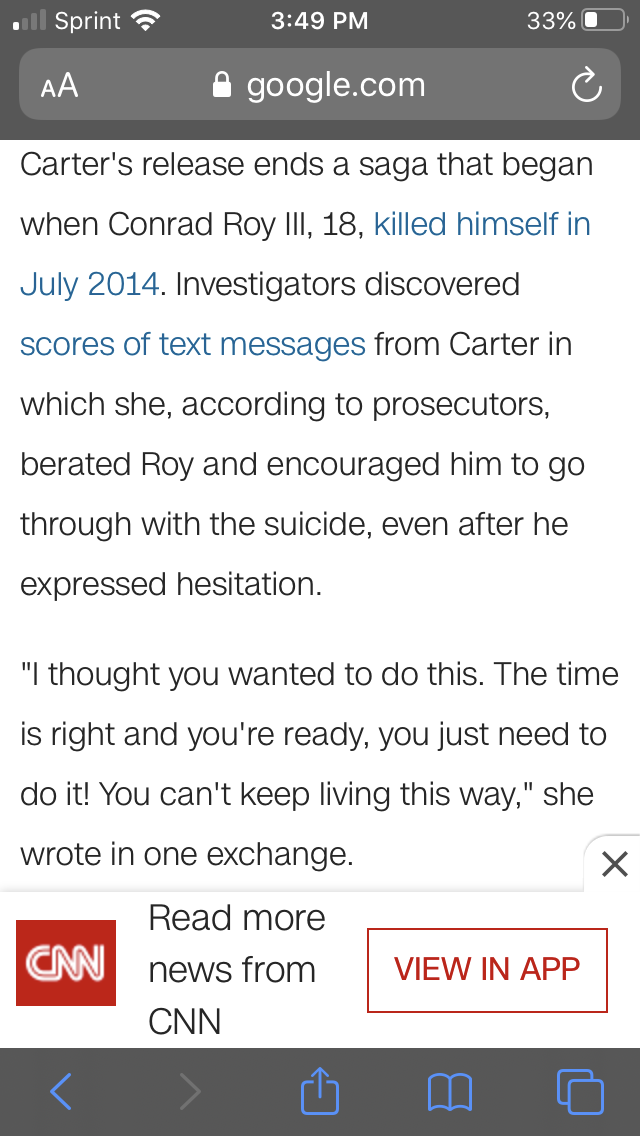The image size is (640, 1136).
Task: Reload the current page
Action: 586,86
